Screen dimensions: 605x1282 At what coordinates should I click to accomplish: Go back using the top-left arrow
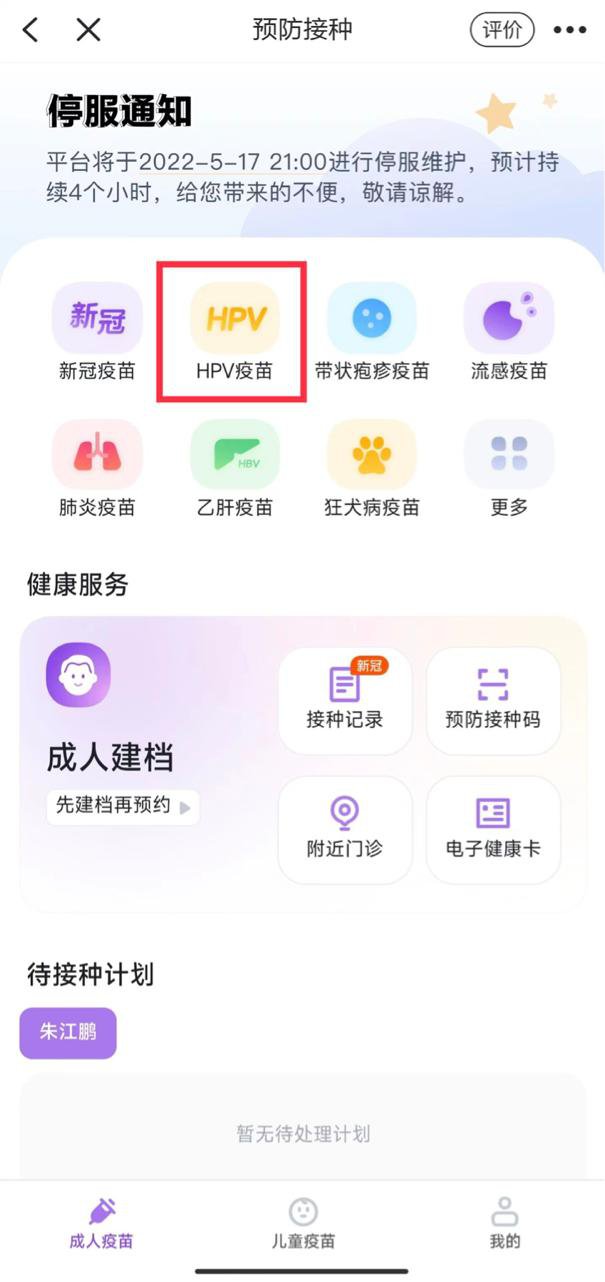[x=31, y=30]
